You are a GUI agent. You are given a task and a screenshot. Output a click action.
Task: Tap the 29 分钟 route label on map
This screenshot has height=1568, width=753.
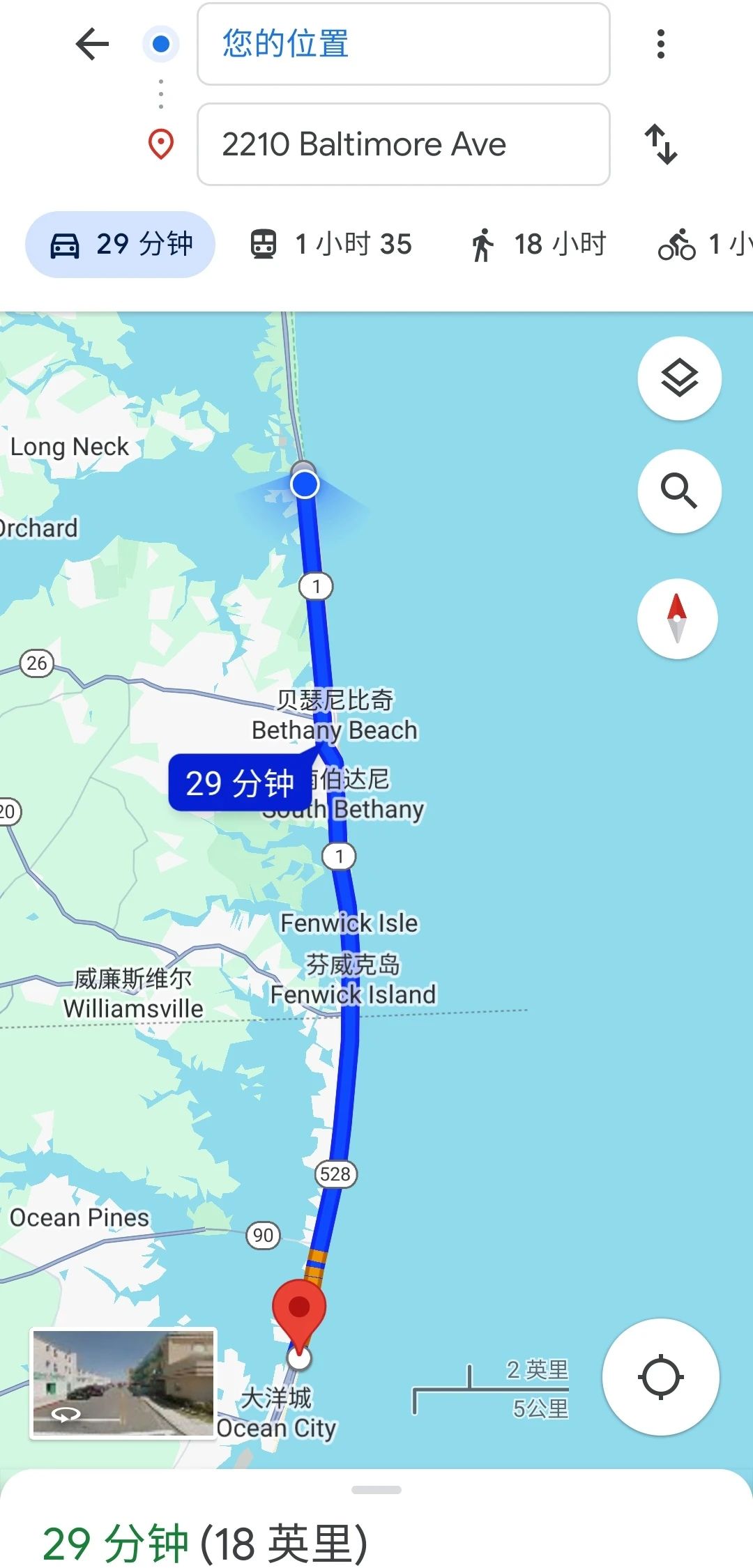pyautogui.click(x=239, y=783)
